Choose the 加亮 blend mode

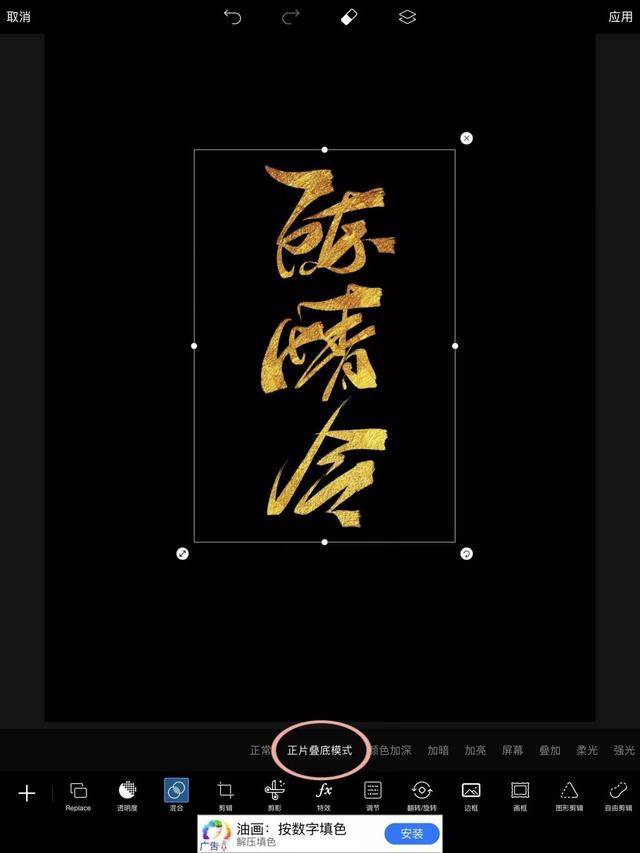(475, 750)
